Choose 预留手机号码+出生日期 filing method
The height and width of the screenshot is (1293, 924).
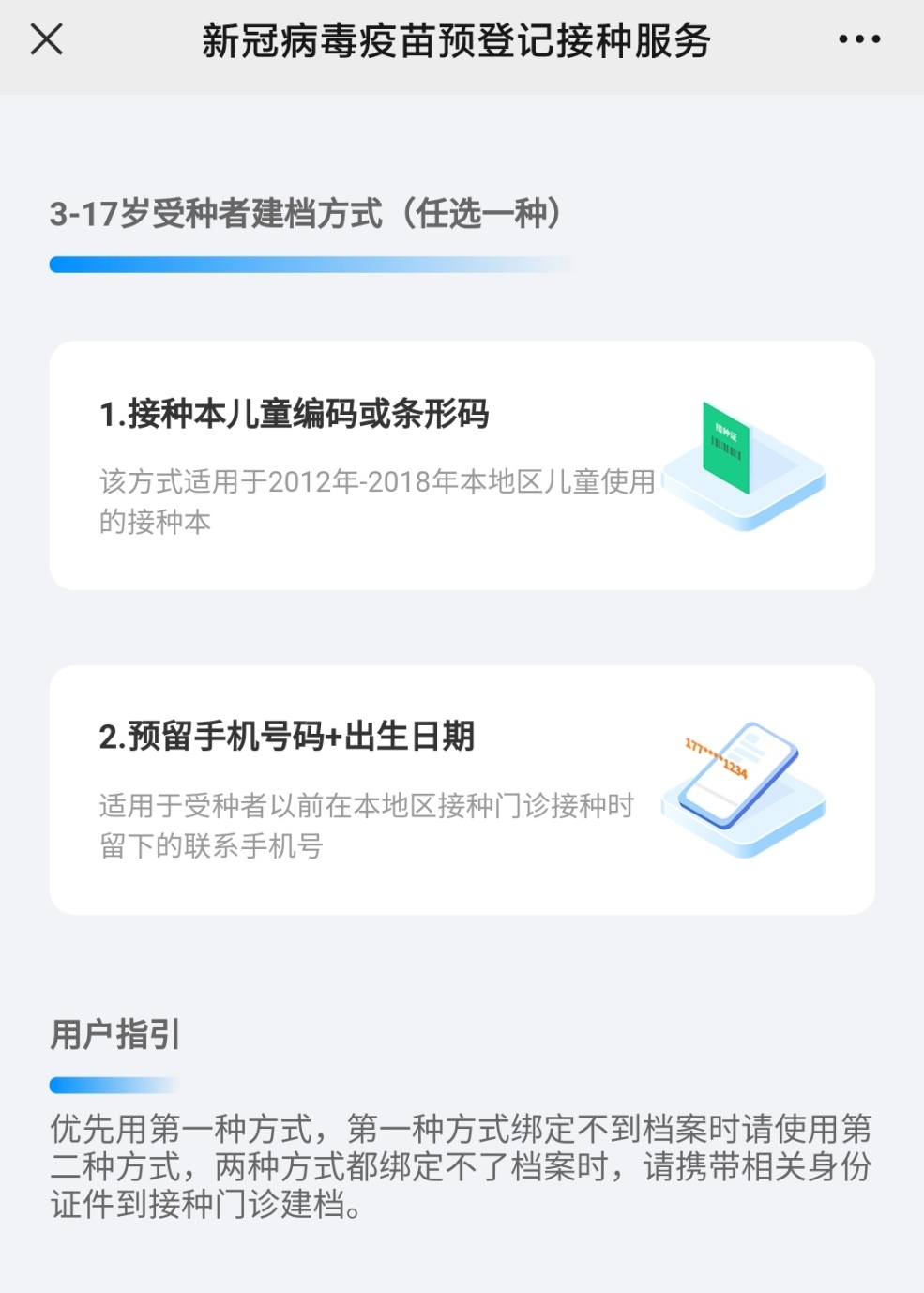click(462, 789)
